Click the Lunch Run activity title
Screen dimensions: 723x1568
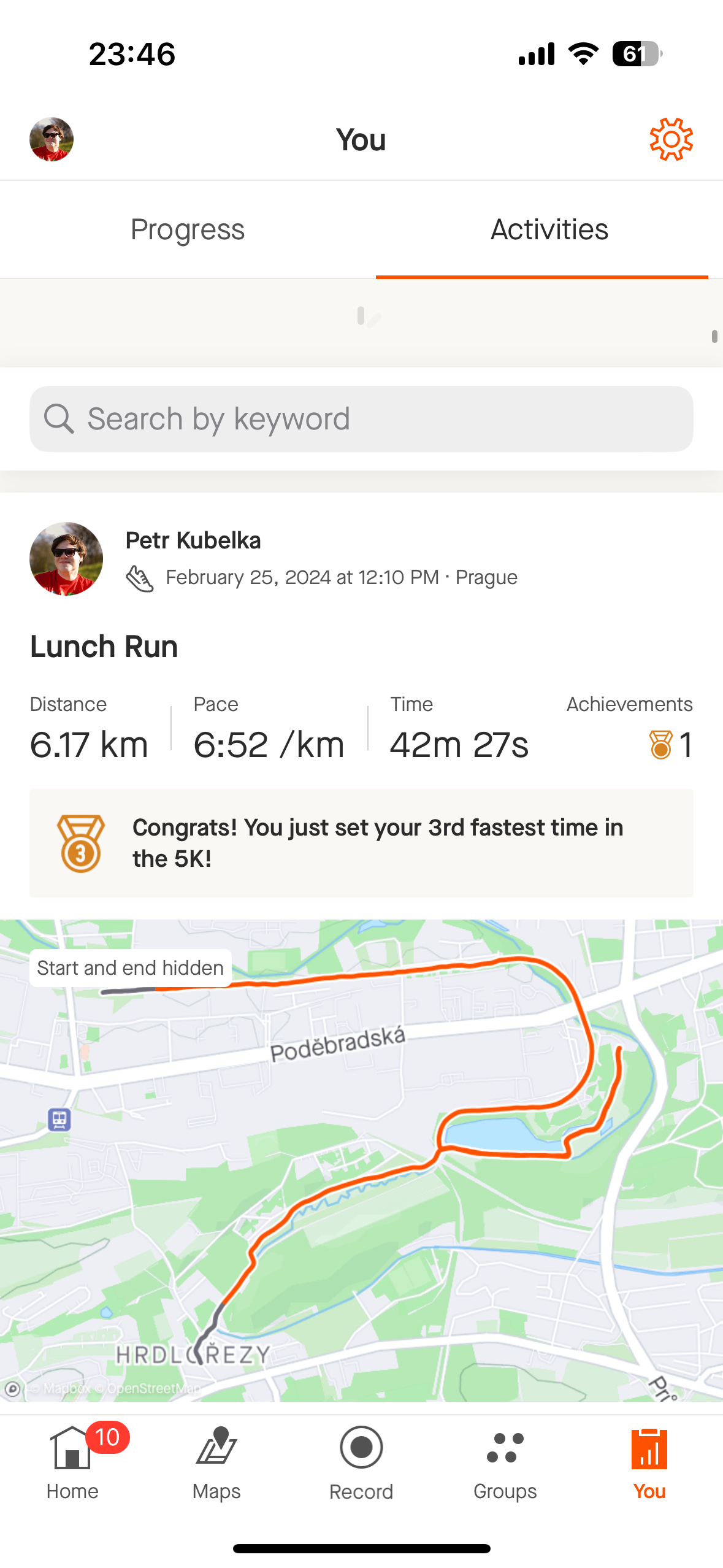coord(103,646)
